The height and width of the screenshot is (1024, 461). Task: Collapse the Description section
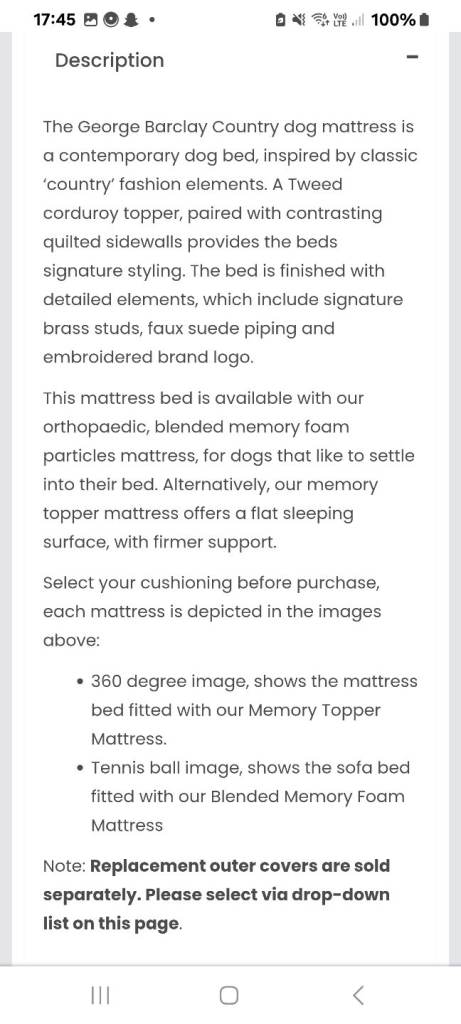411,57
